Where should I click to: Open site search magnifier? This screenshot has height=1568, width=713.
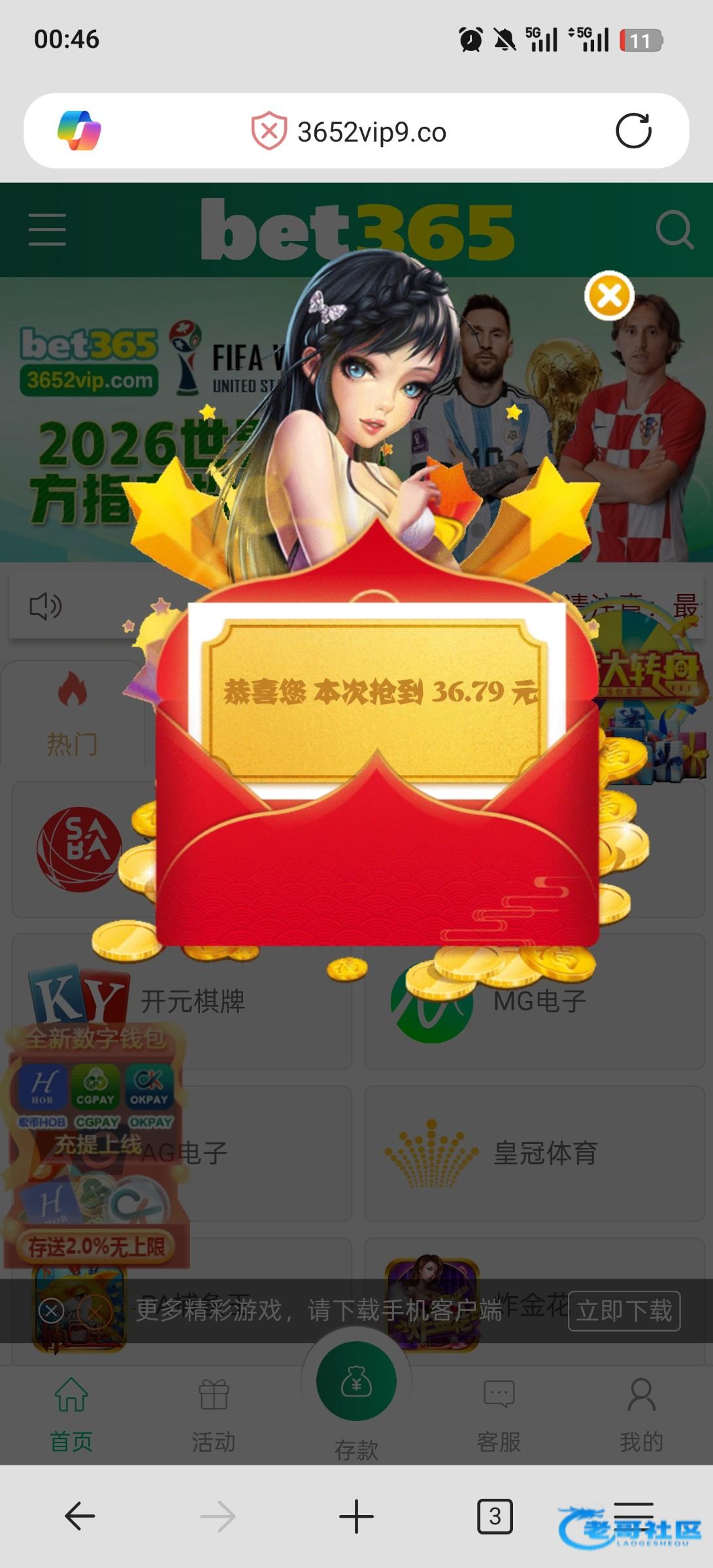click(x=674, y=229)
